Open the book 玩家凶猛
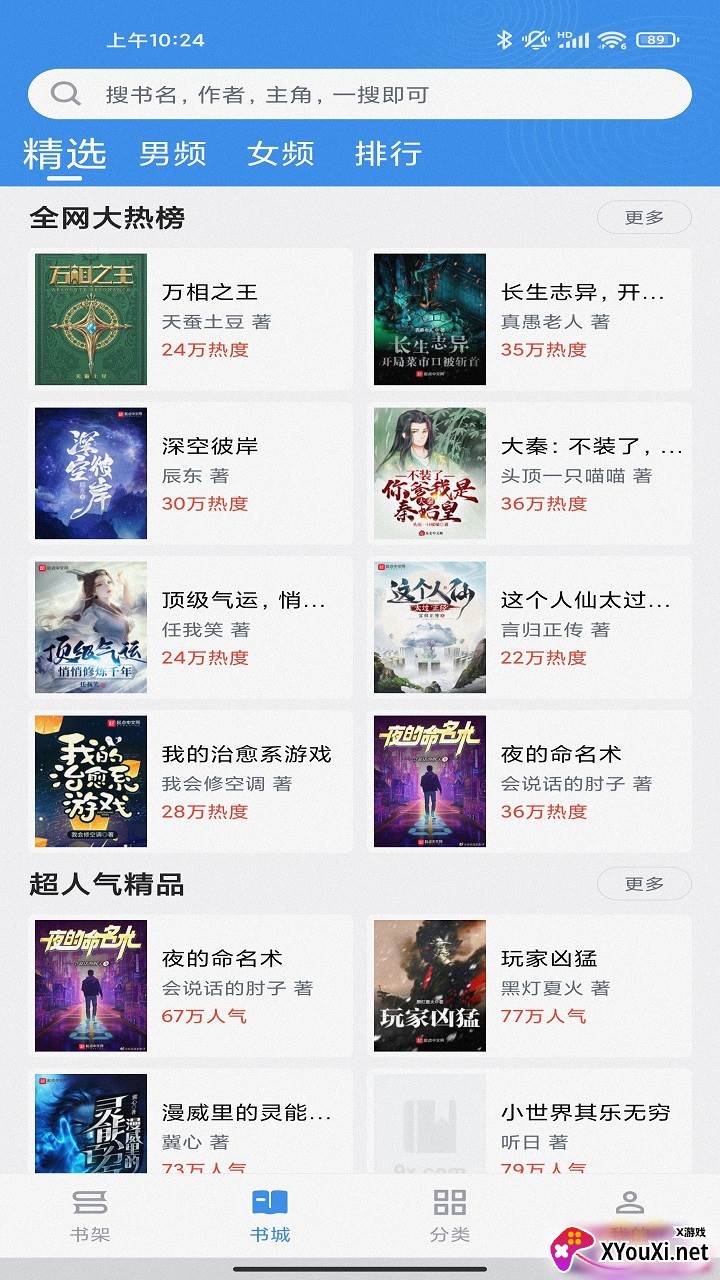Image resolution: width=720 pixels, height=1280 pixels. pos(530,986)
